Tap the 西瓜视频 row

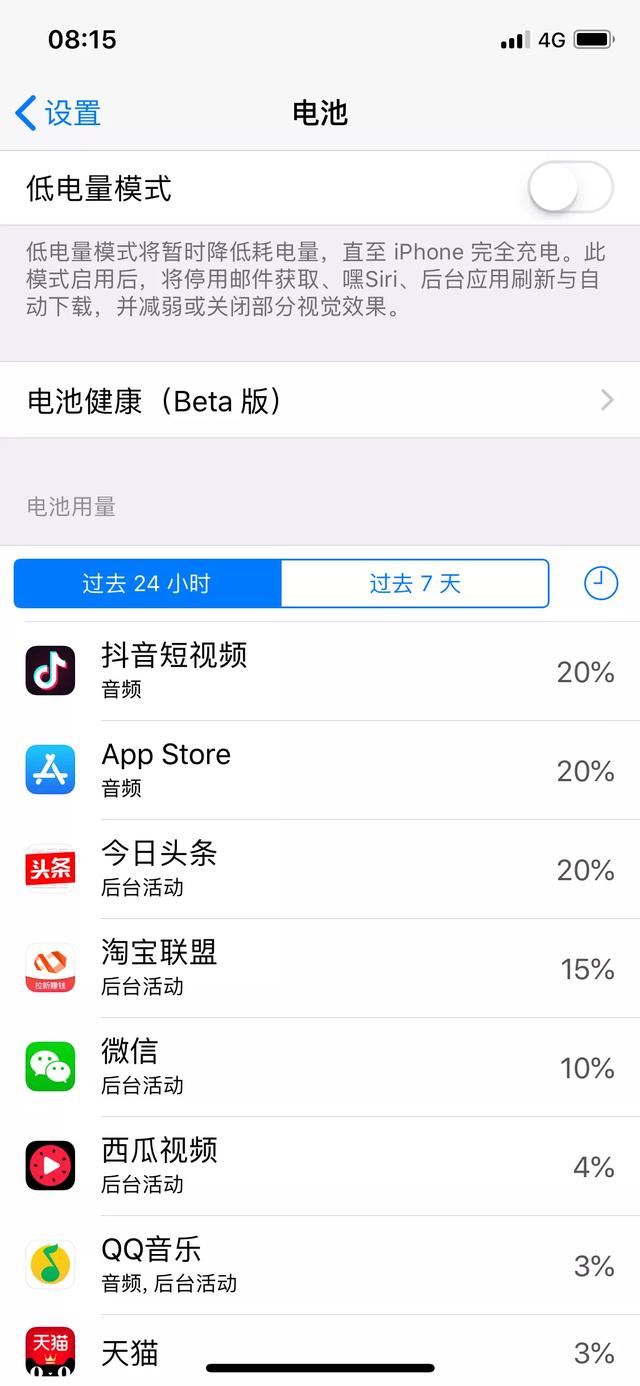point(320,1166)
